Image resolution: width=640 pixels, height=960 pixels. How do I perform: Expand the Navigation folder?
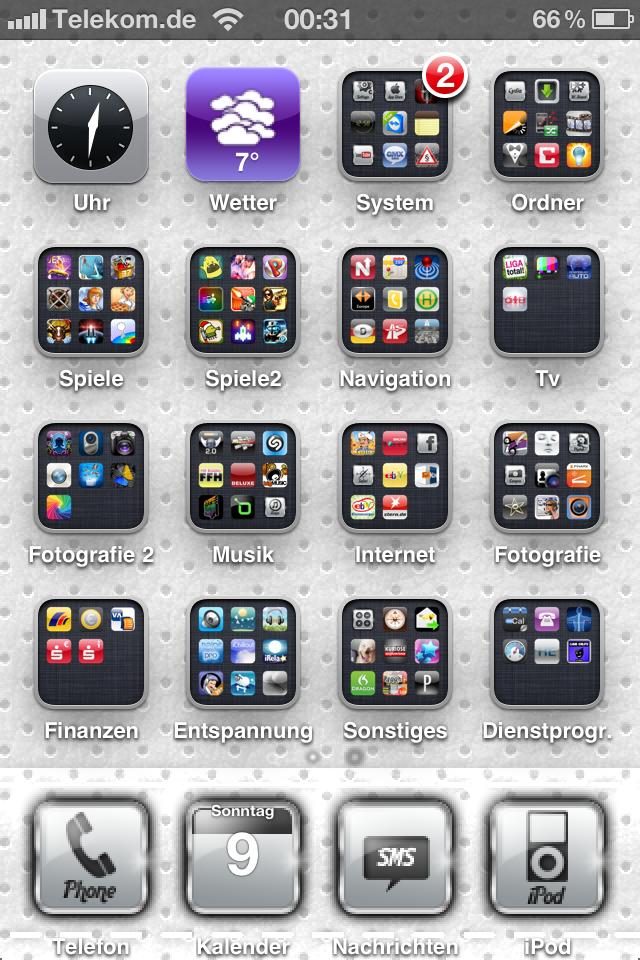[395, 301]
